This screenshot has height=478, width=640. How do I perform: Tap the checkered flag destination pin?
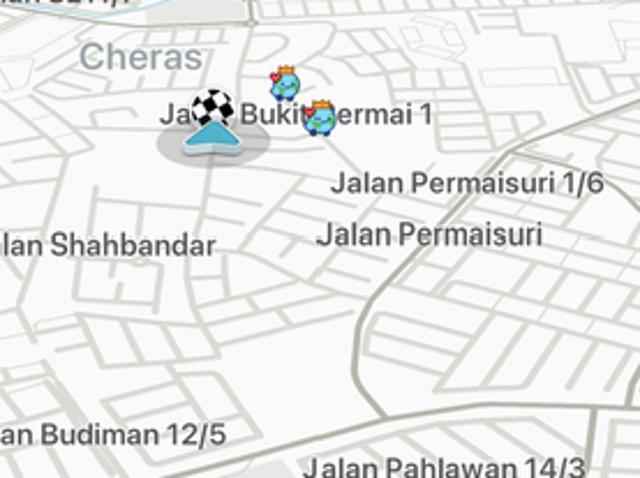pos(212,105)
